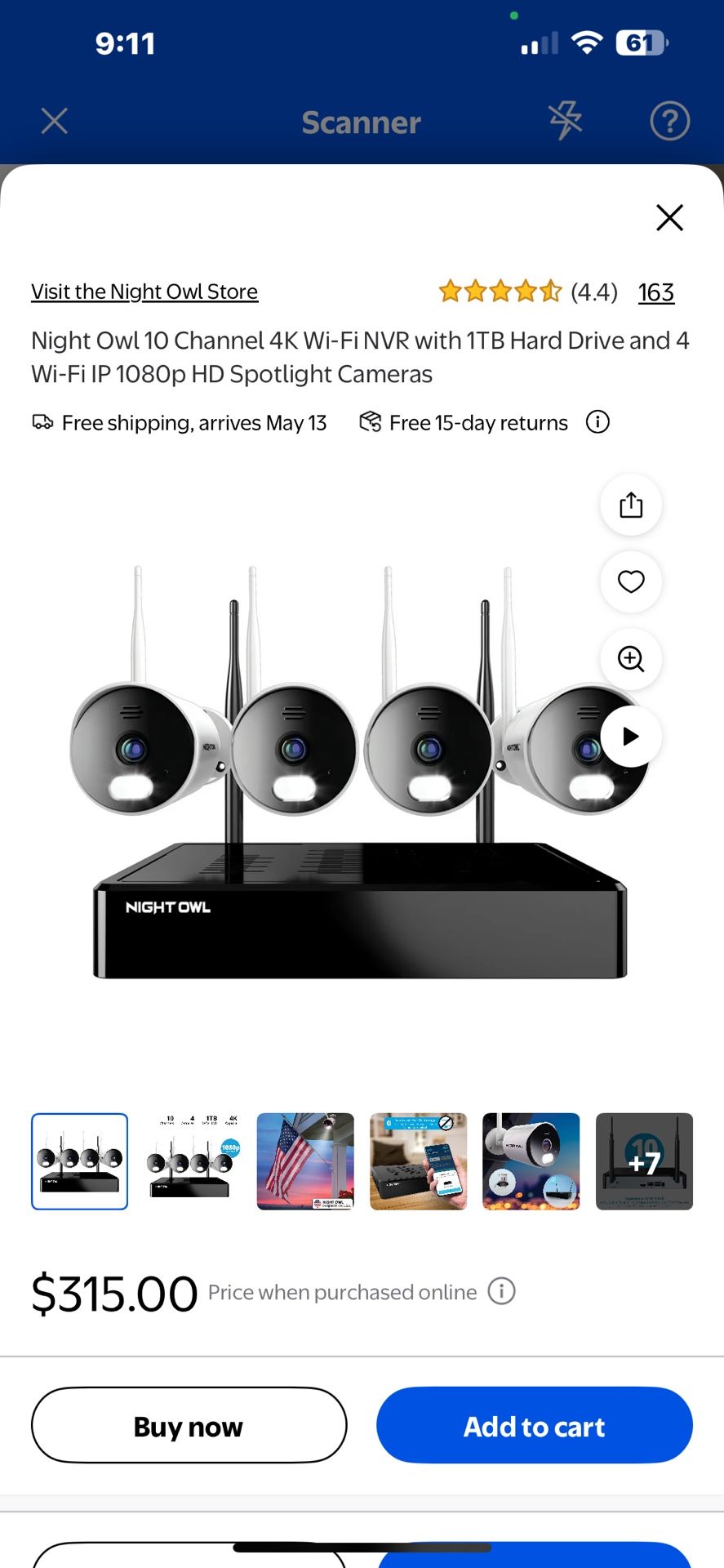Screen dimensions: 724x1568
Task: Select the 1080p specs thumbnail
Action: point(193,1161)
